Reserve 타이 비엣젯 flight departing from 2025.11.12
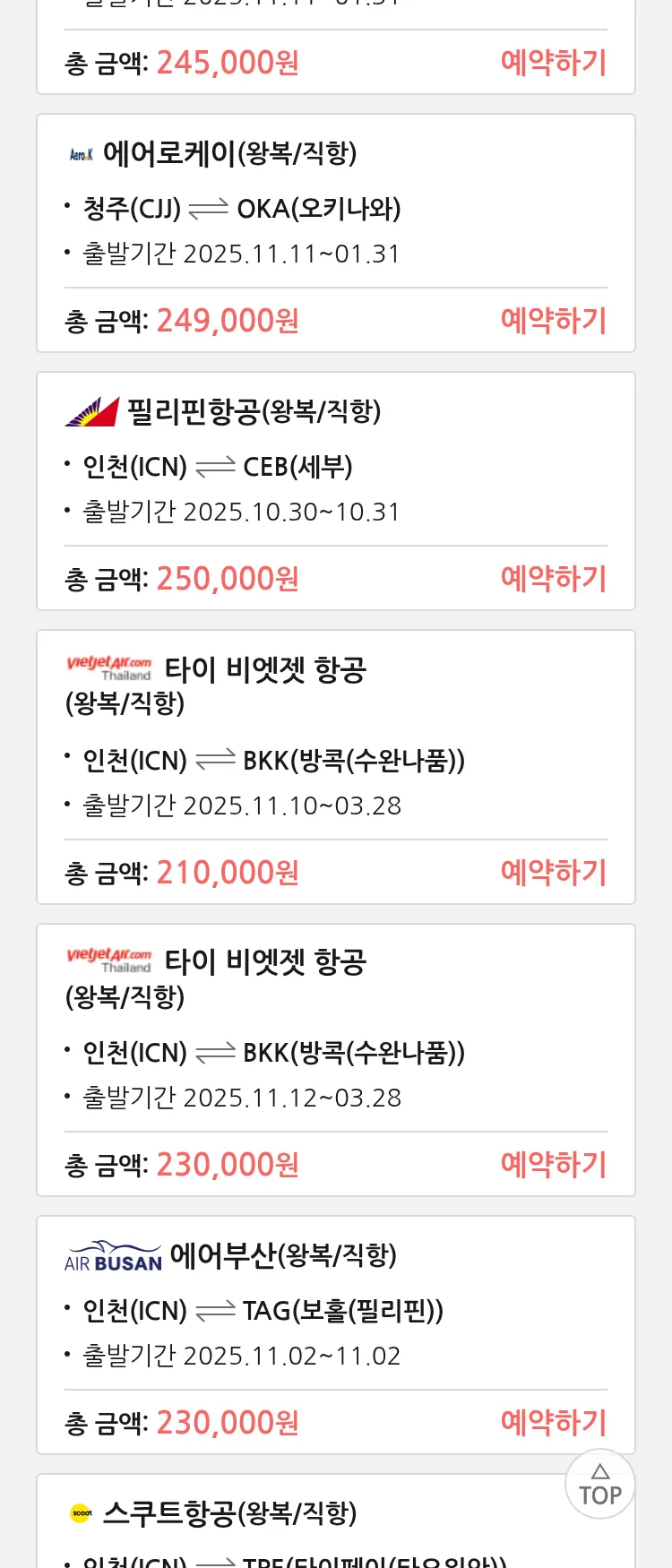Screen dimensions: 672x1568 coord(553,1165)
